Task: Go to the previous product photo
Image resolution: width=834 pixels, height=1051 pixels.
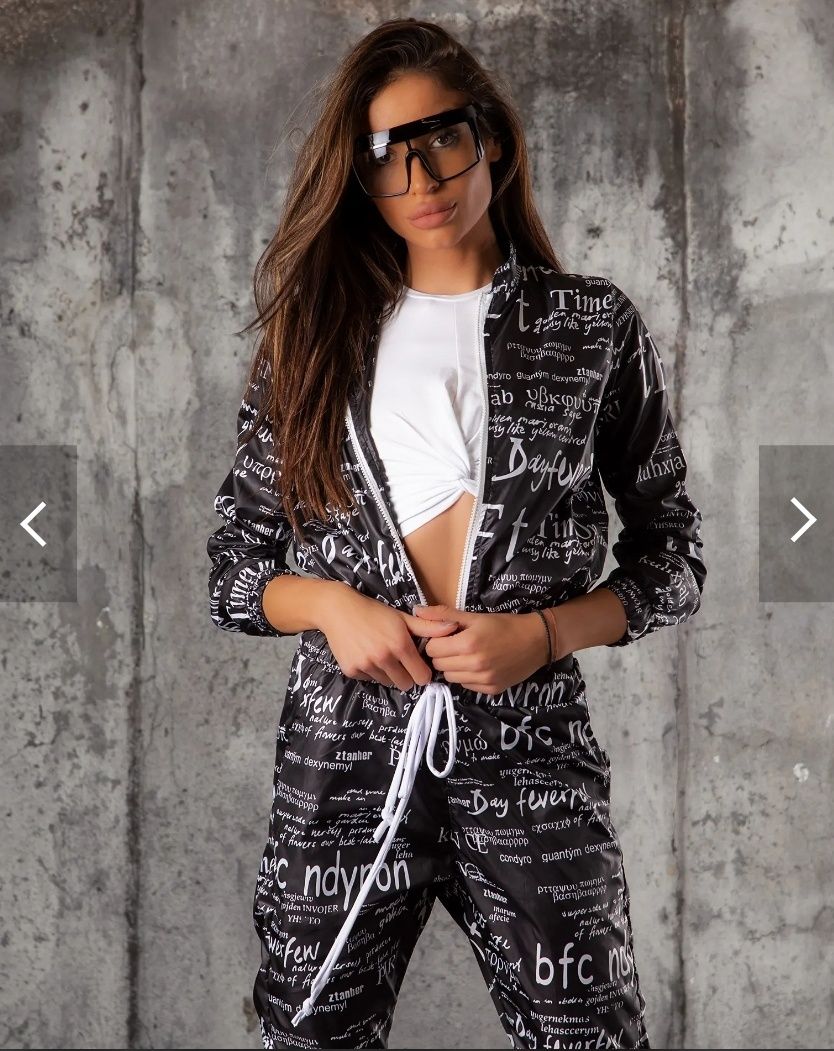Action: click(x=35, y=523)
